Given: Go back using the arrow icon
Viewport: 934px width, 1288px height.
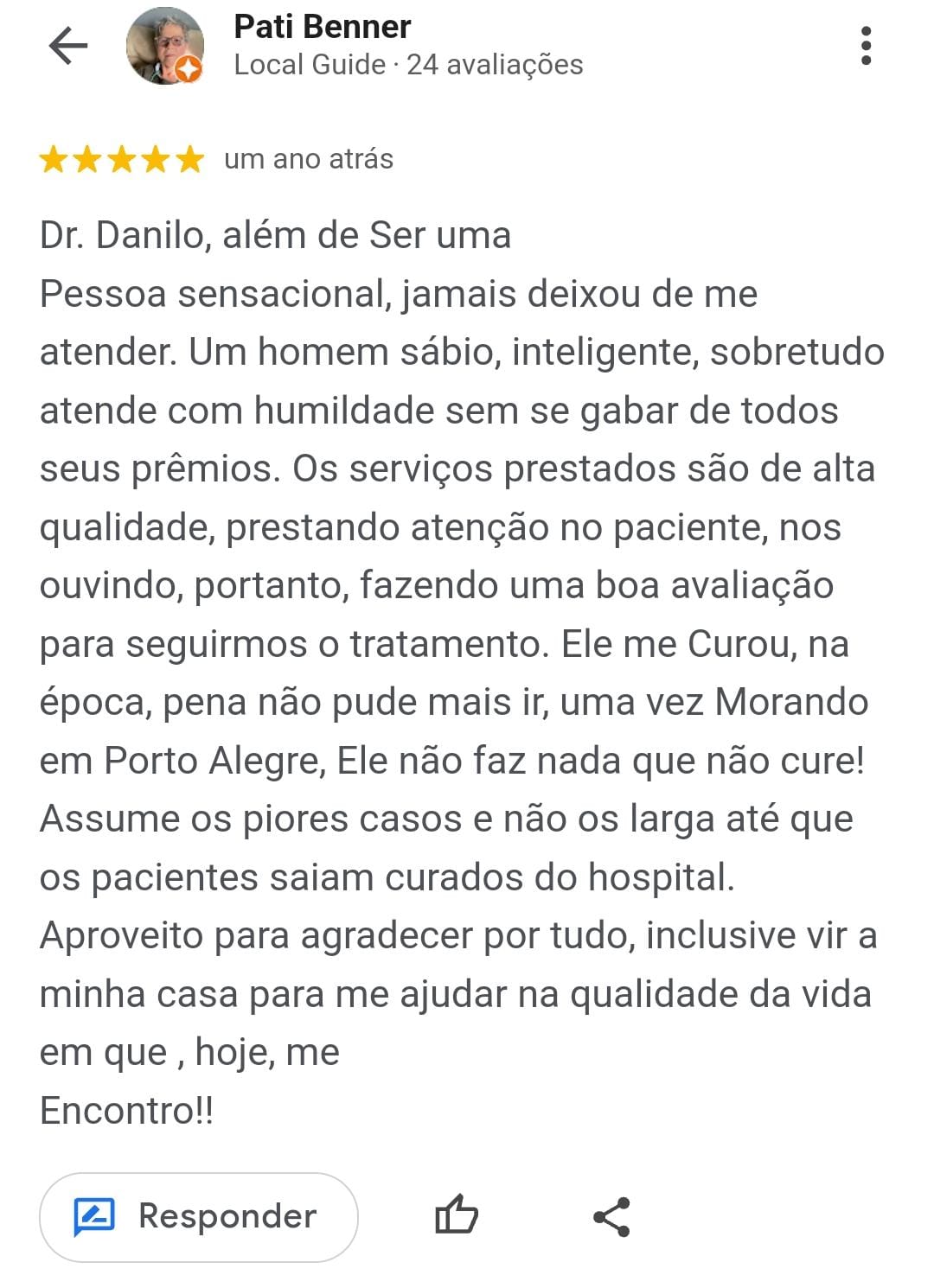Looking at the screenshot, I should point(68,46).
